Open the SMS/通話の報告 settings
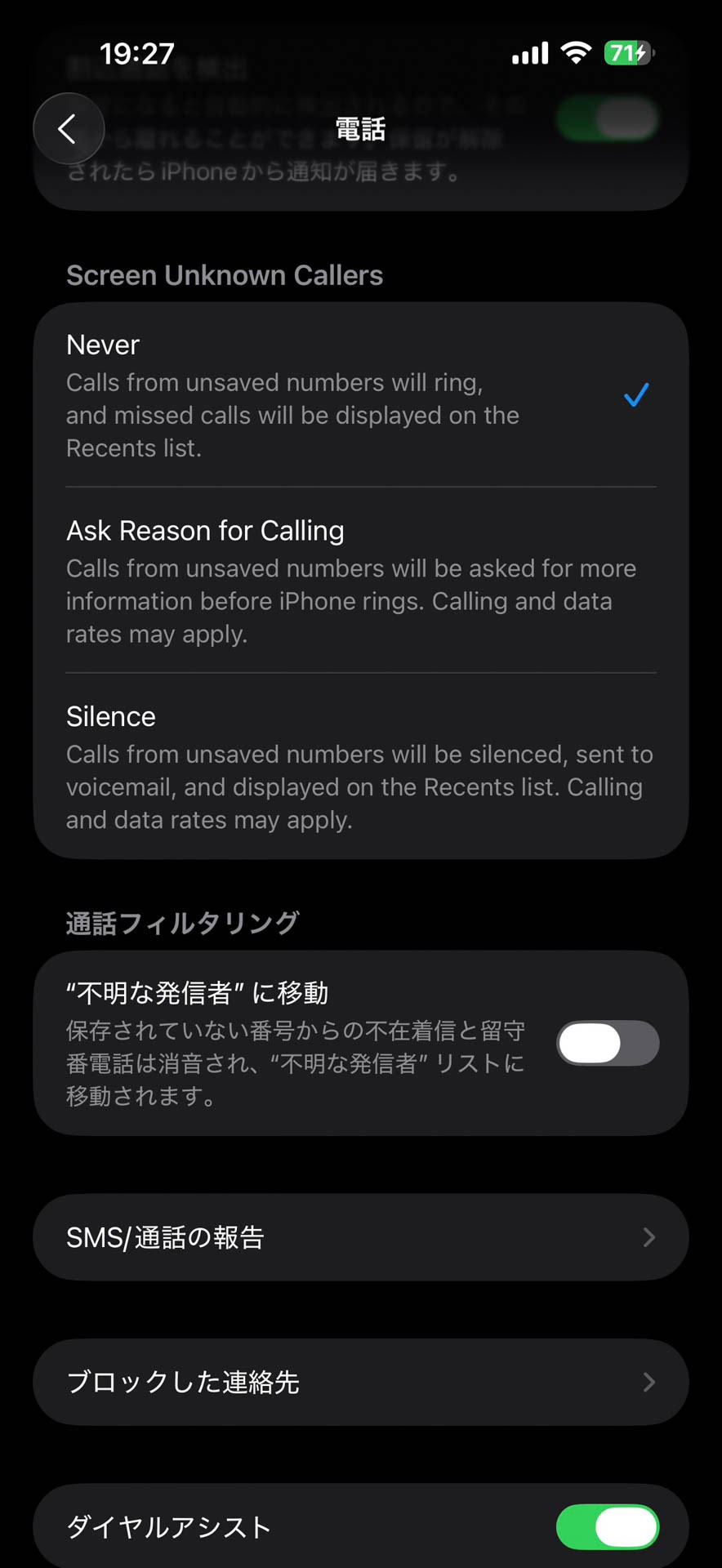This screenshot has width=722, height=1568. [361, 1237]
